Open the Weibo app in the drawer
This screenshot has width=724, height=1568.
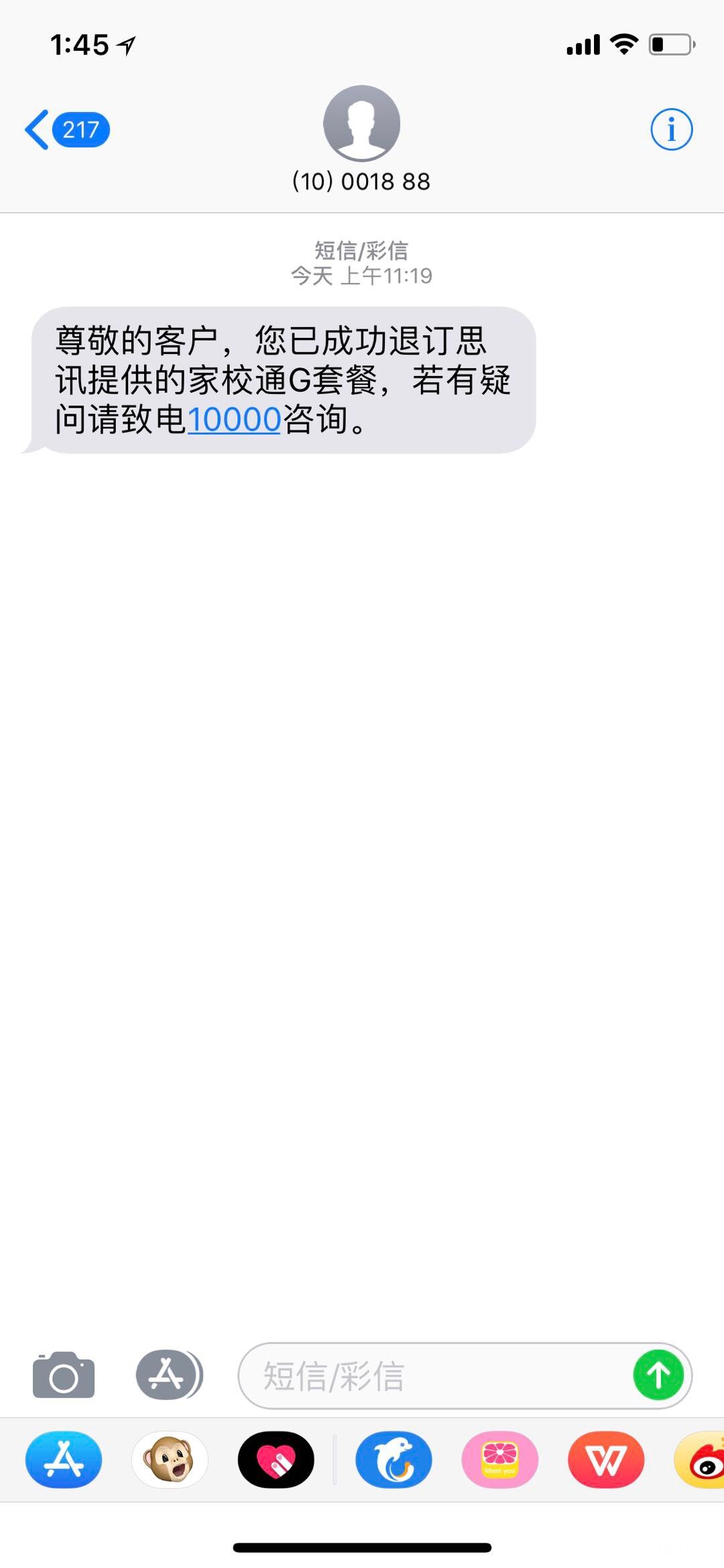coord(699,1459)
